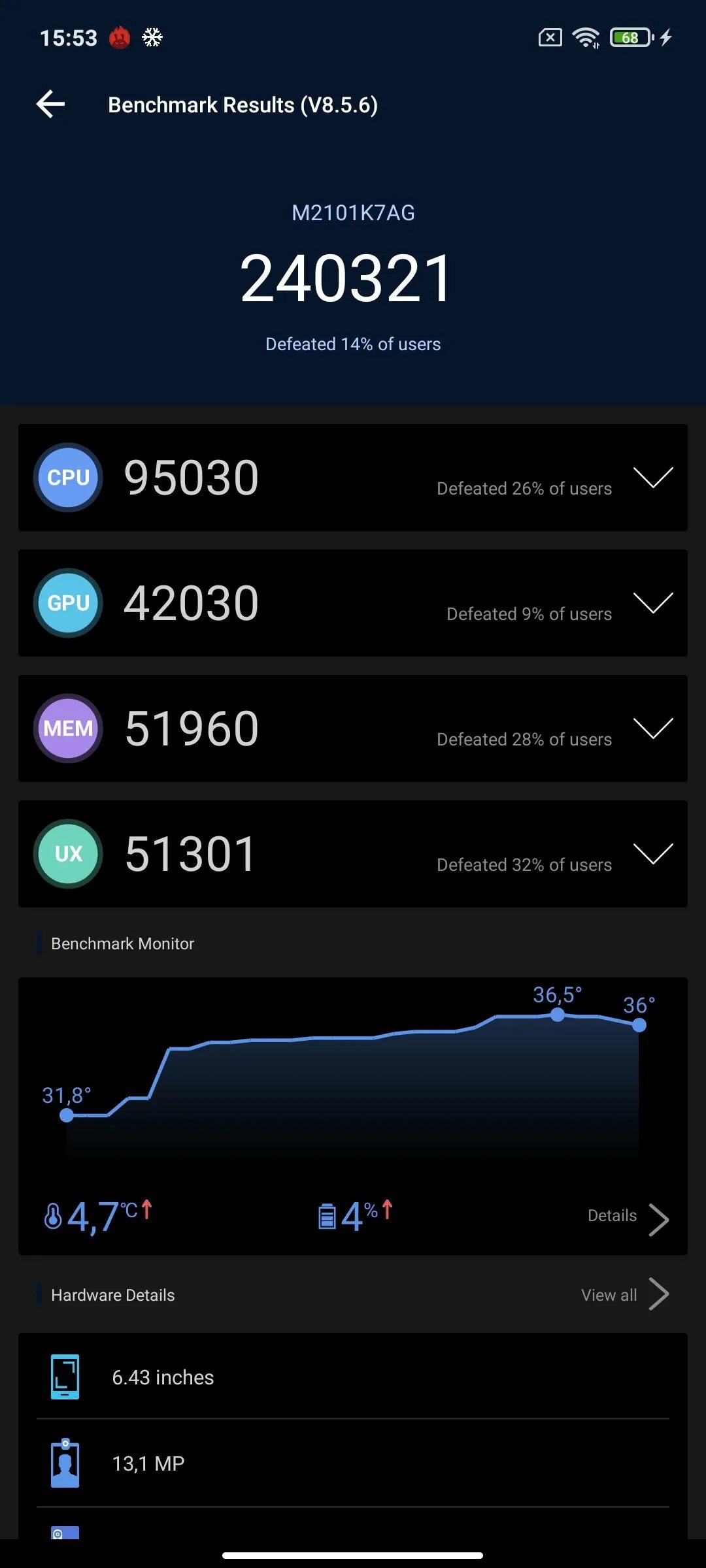Click the camera icon beside 13,1 MP
Image resolution: width=706 pixels, height=1568 pixels.
(x=64, y=1462)
